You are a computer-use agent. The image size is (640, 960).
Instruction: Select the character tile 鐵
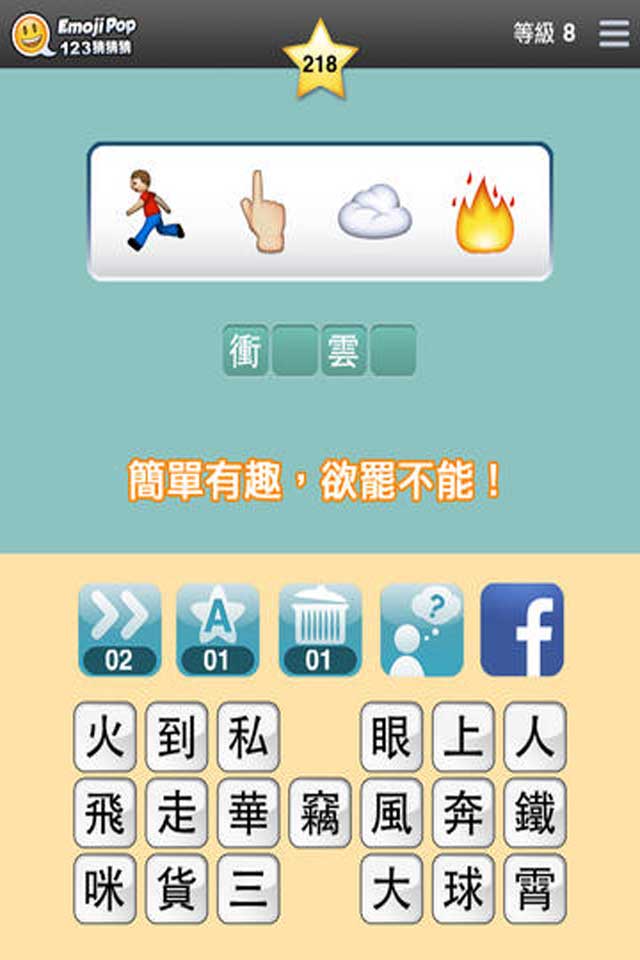coord(534,813)
